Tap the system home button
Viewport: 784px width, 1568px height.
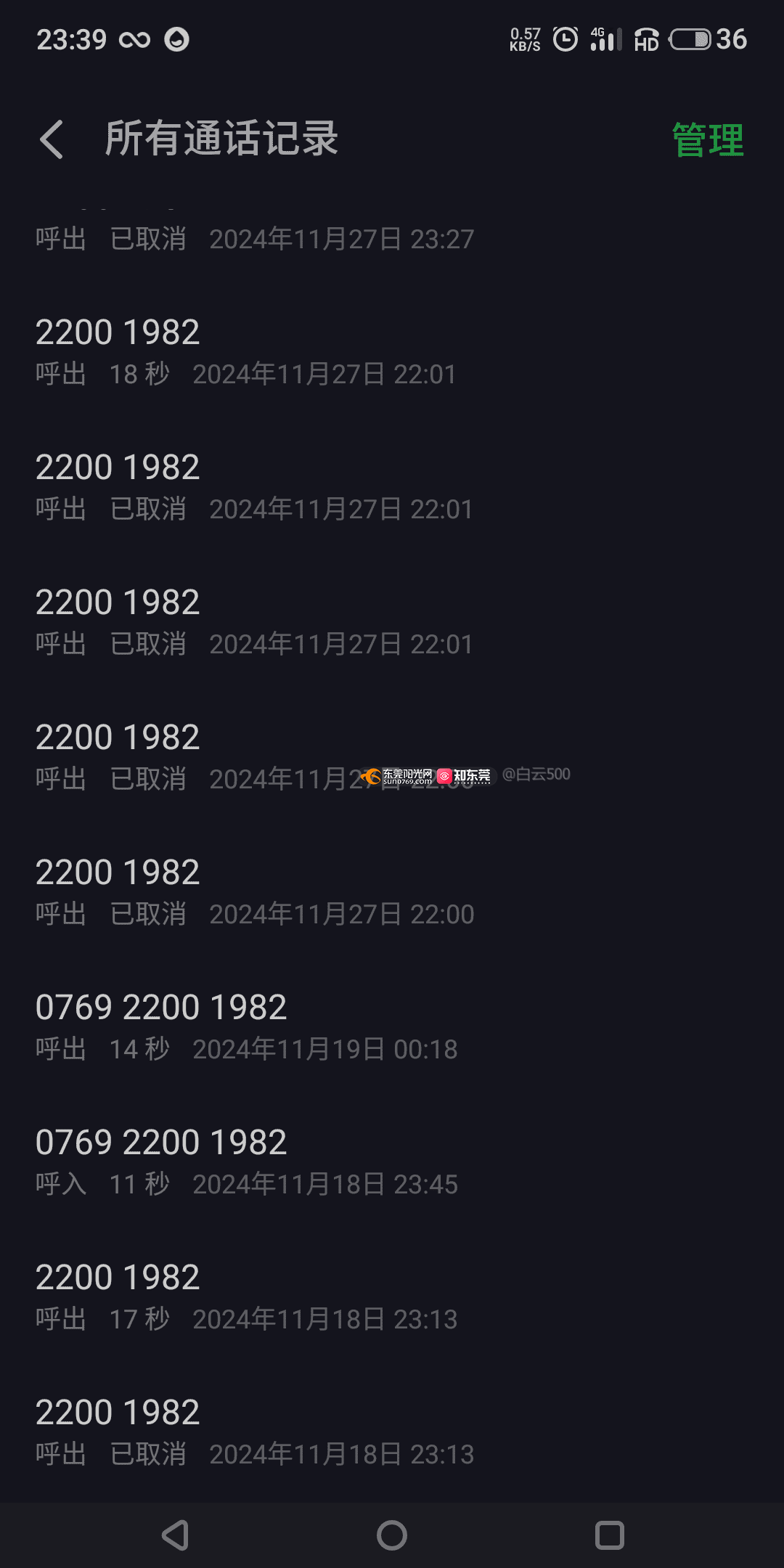point(392,1535)
